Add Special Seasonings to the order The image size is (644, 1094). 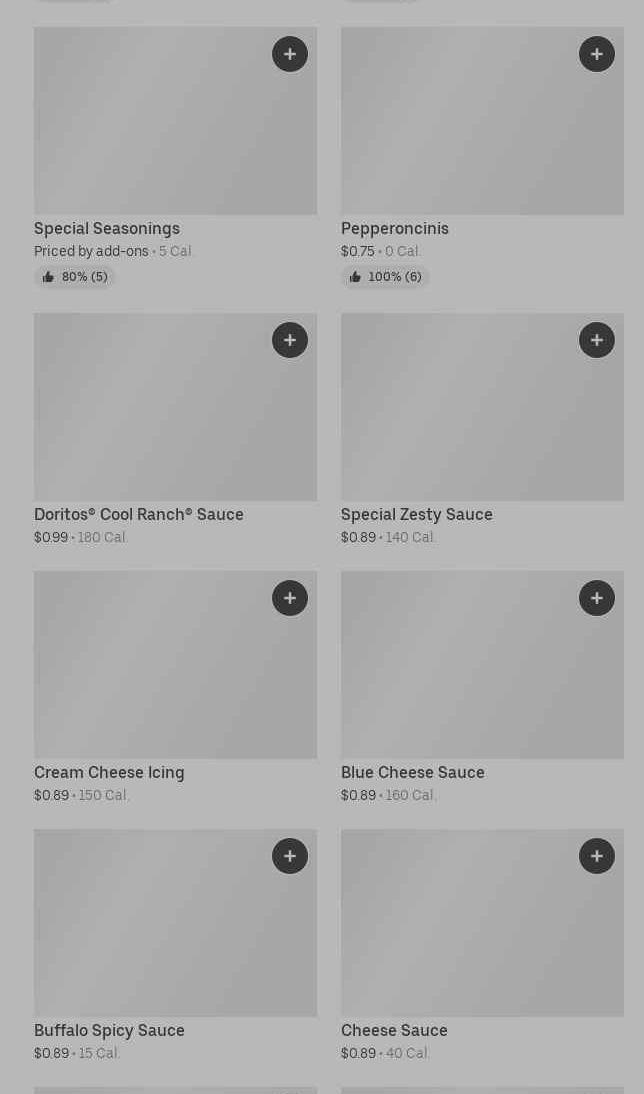[290, 54]
